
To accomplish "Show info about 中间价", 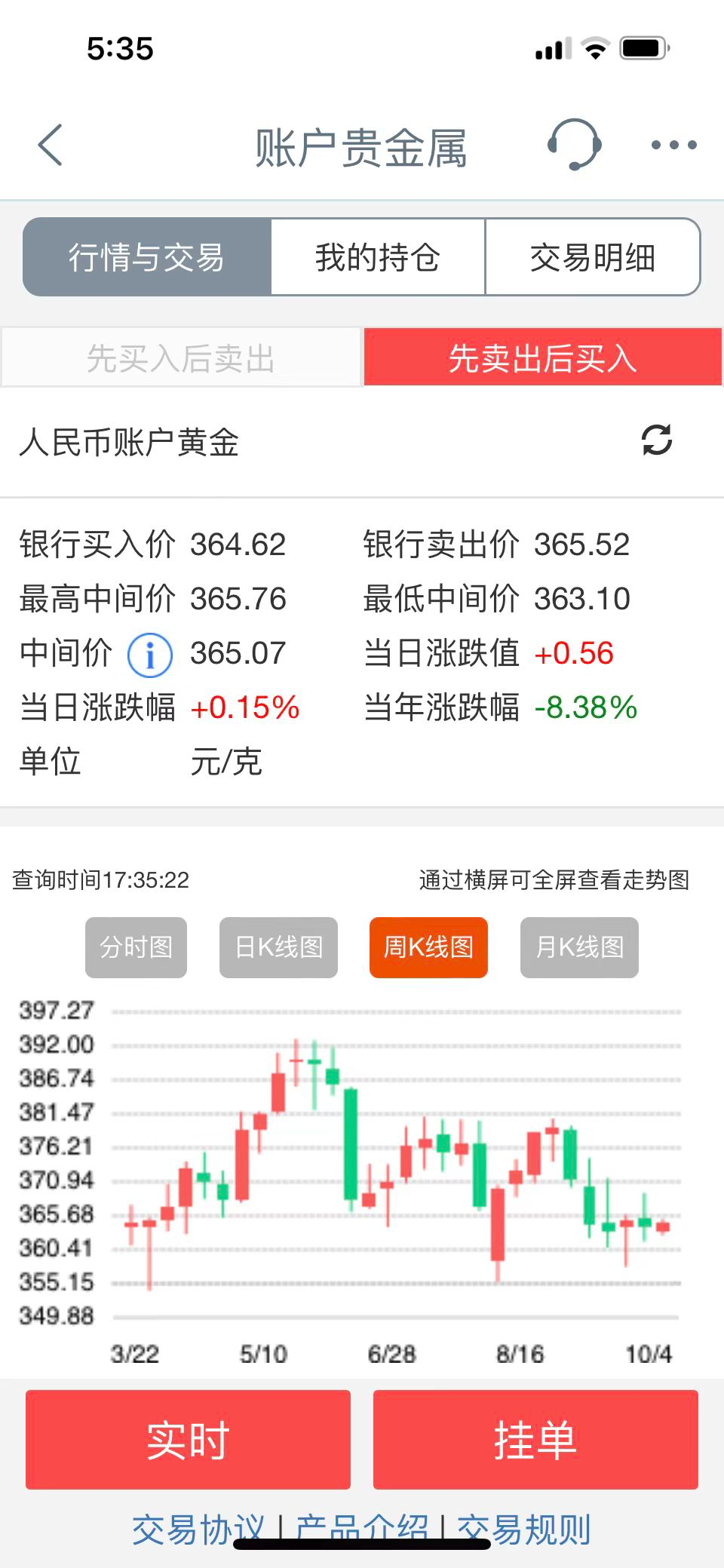I will click(x=149, y=654).
